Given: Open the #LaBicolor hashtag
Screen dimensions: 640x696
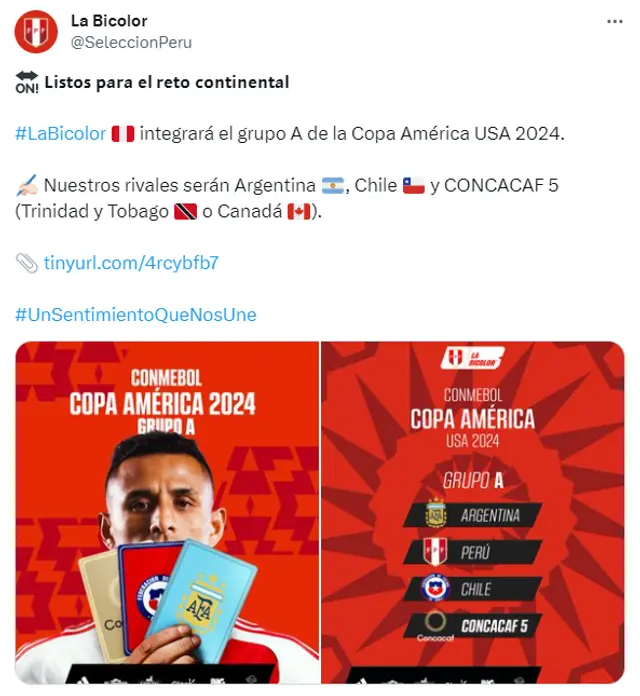Looking at the screenshot, I should [60, 133].
